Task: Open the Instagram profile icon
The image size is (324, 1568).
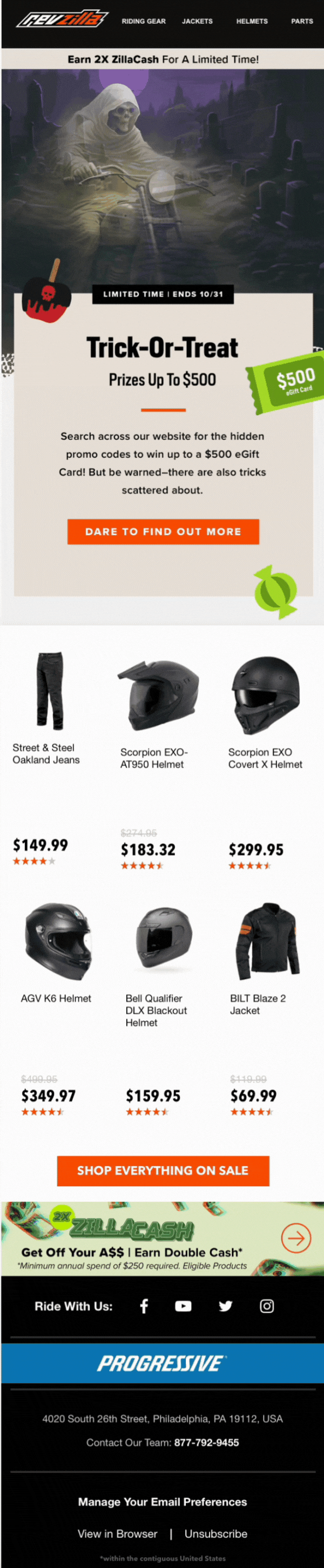Action: point(266,1306)
